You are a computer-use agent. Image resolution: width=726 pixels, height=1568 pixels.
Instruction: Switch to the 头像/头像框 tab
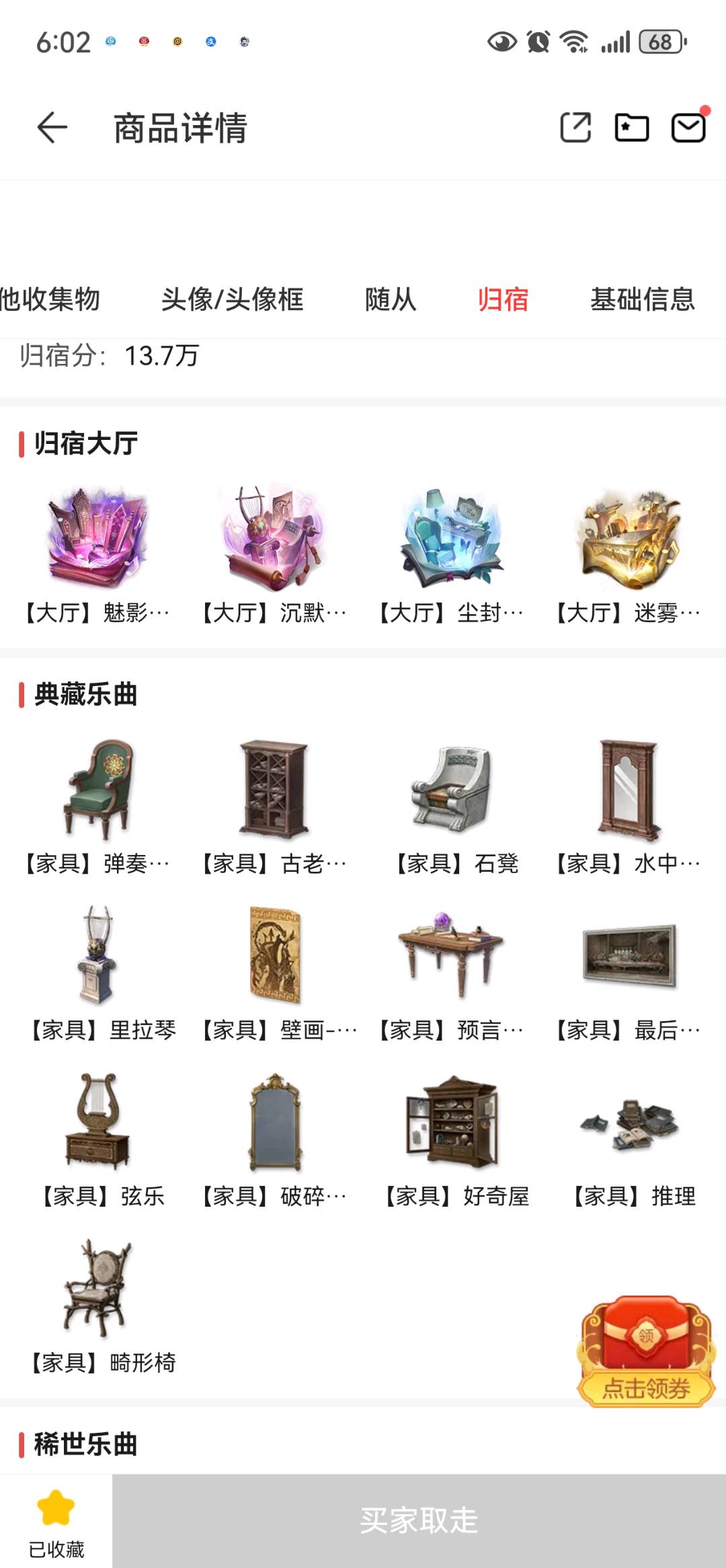[x=232, y=299]
